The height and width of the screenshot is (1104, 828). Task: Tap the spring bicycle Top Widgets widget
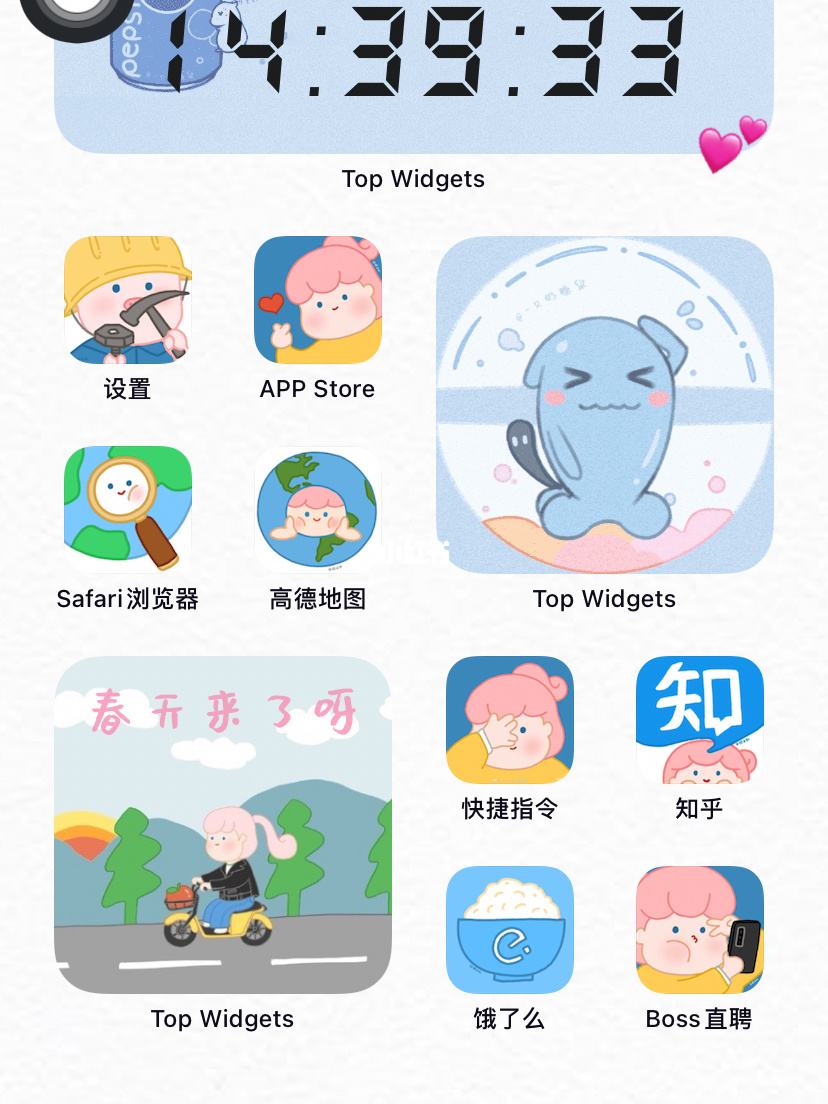coord(222,824)
